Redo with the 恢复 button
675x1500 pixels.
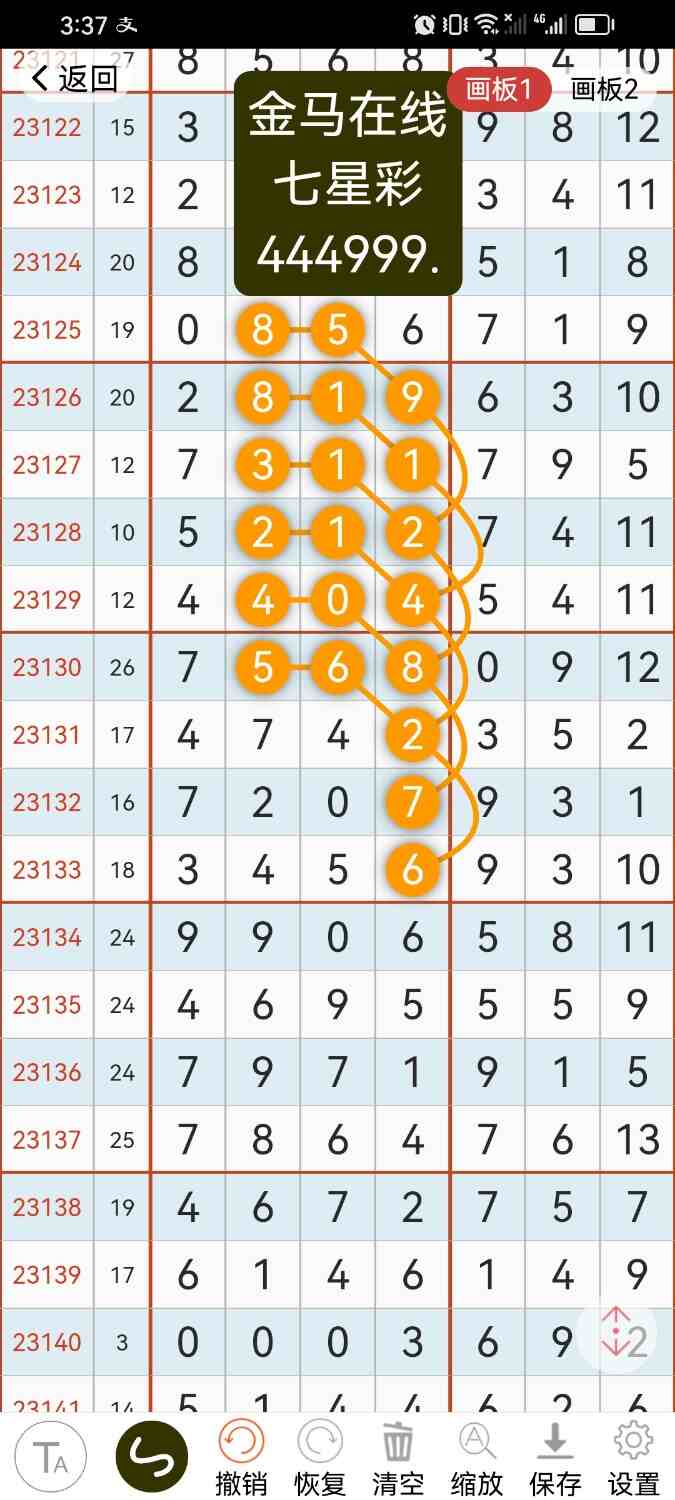(319, 1457)
